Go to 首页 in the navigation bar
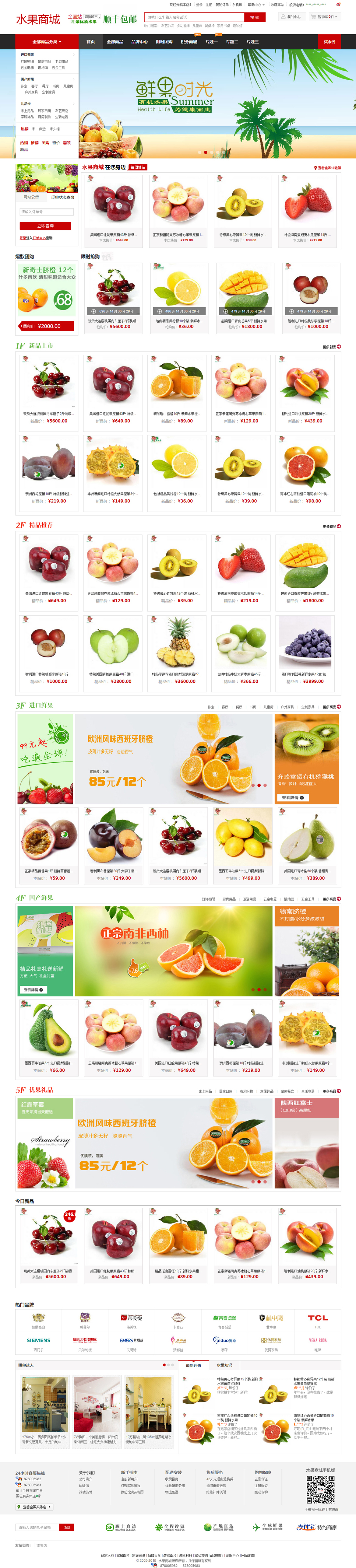The height and width of the screenshot is (1568, 356). 91,42
